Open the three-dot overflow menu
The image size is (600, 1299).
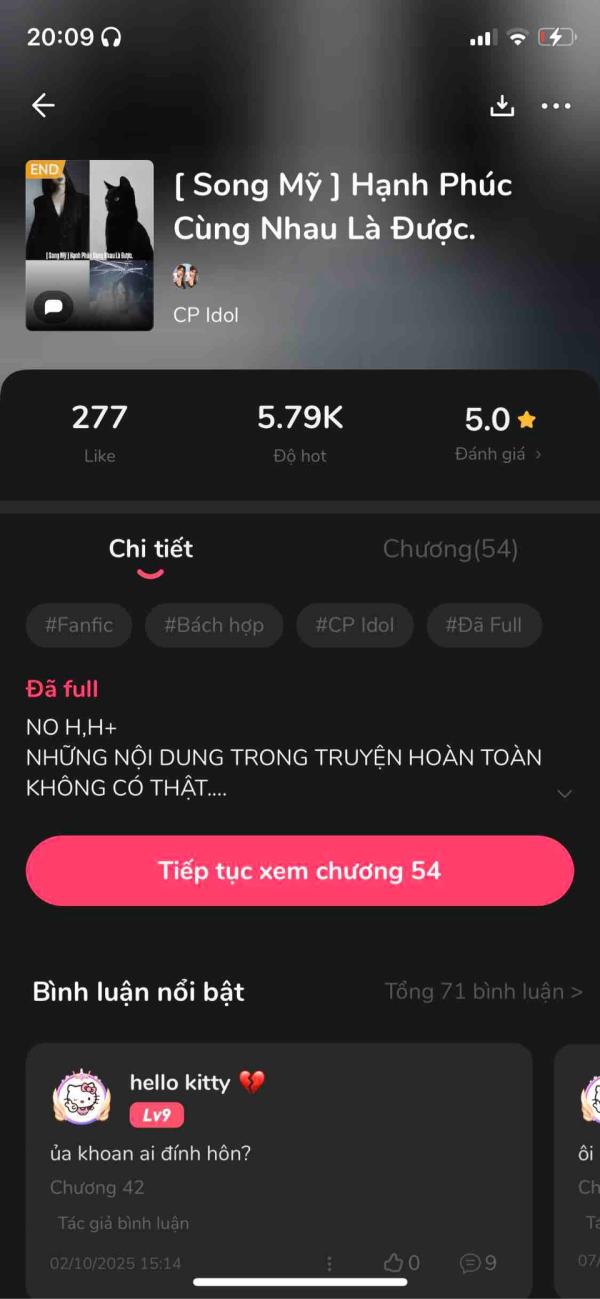[556, 105]
